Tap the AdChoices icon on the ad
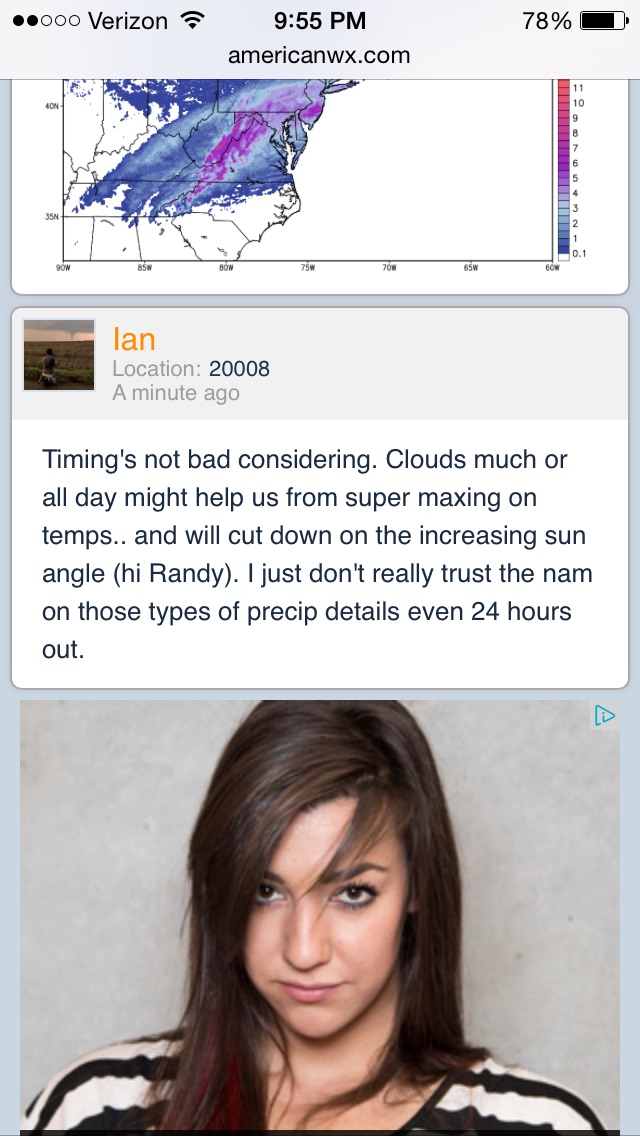Viewport: 640px width, 1136px height. 604,716
